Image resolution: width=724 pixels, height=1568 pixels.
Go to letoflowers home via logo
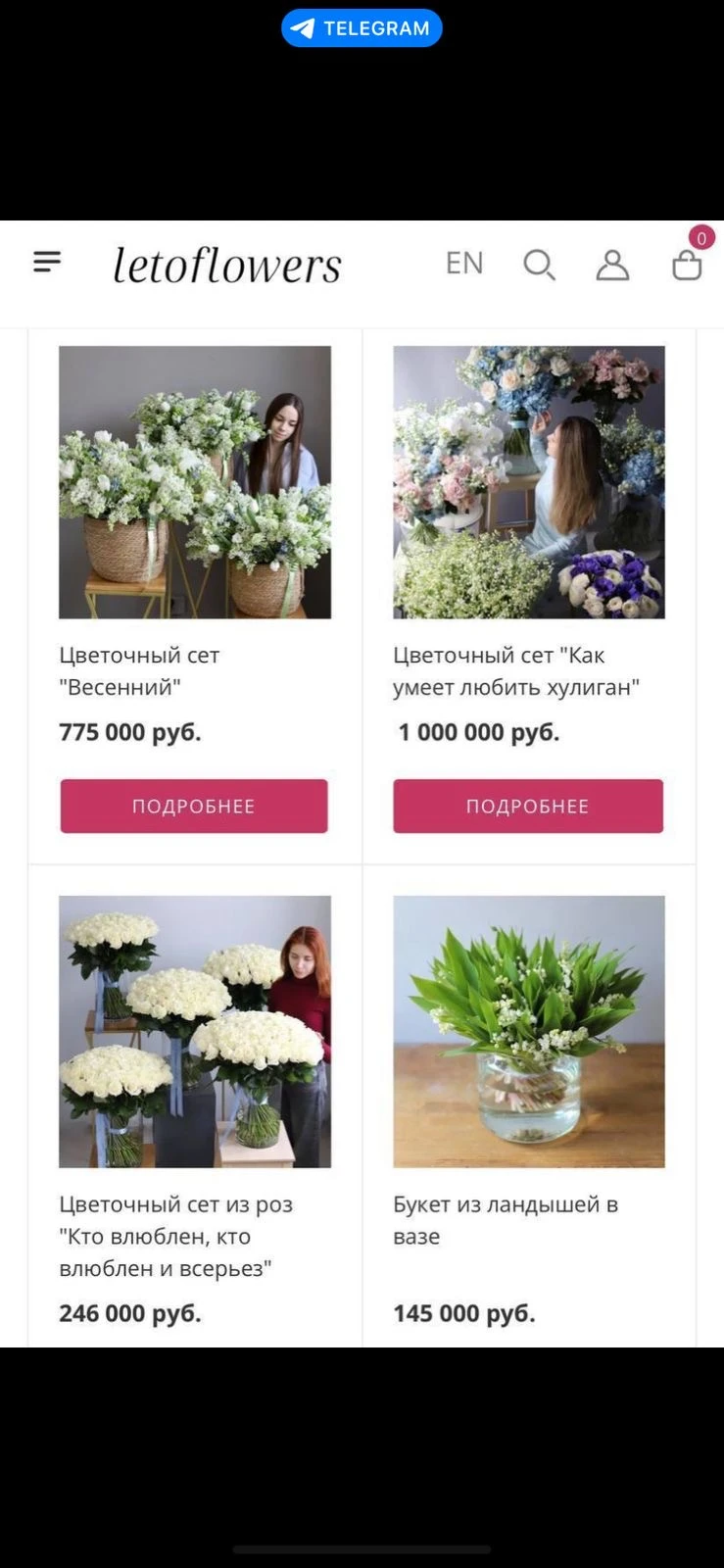point(227,265)
